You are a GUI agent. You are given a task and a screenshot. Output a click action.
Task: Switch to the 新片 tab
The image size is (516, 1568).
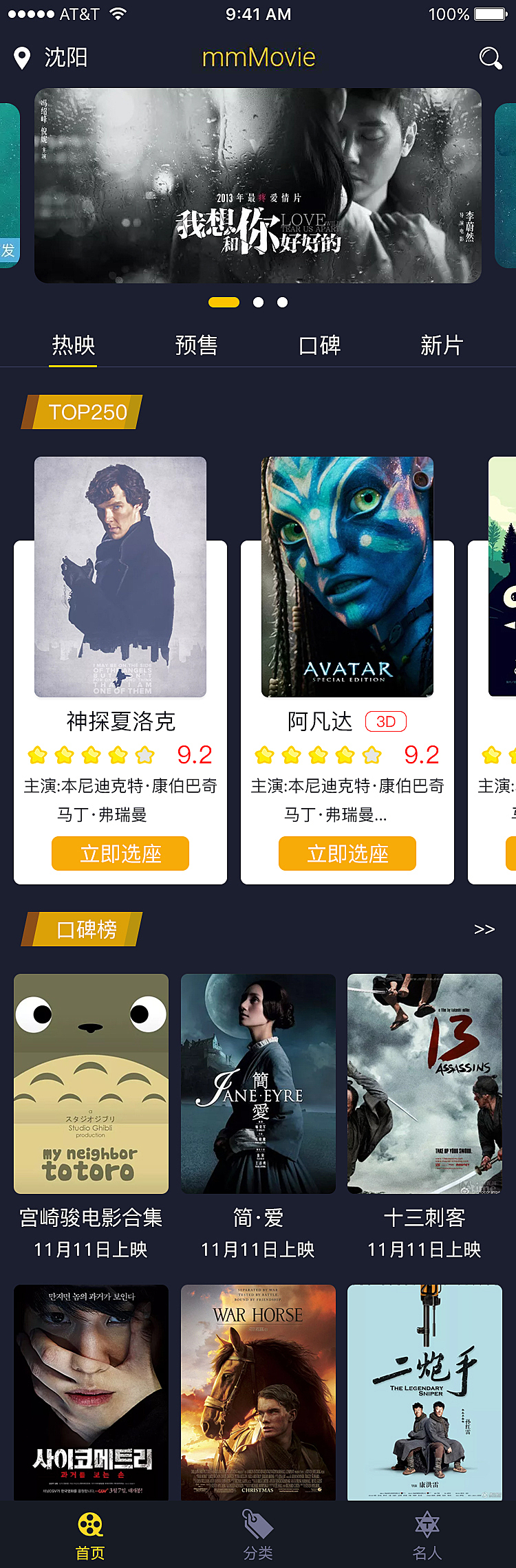click(x=441, y=345)
